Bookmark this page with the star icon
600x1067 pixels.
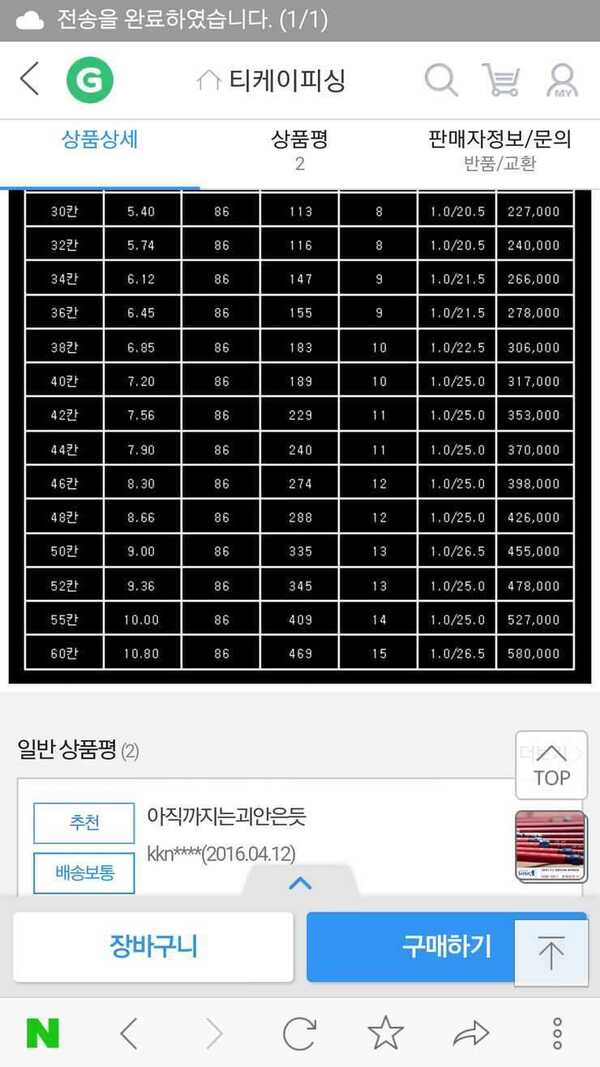(x=385, y=1033)
